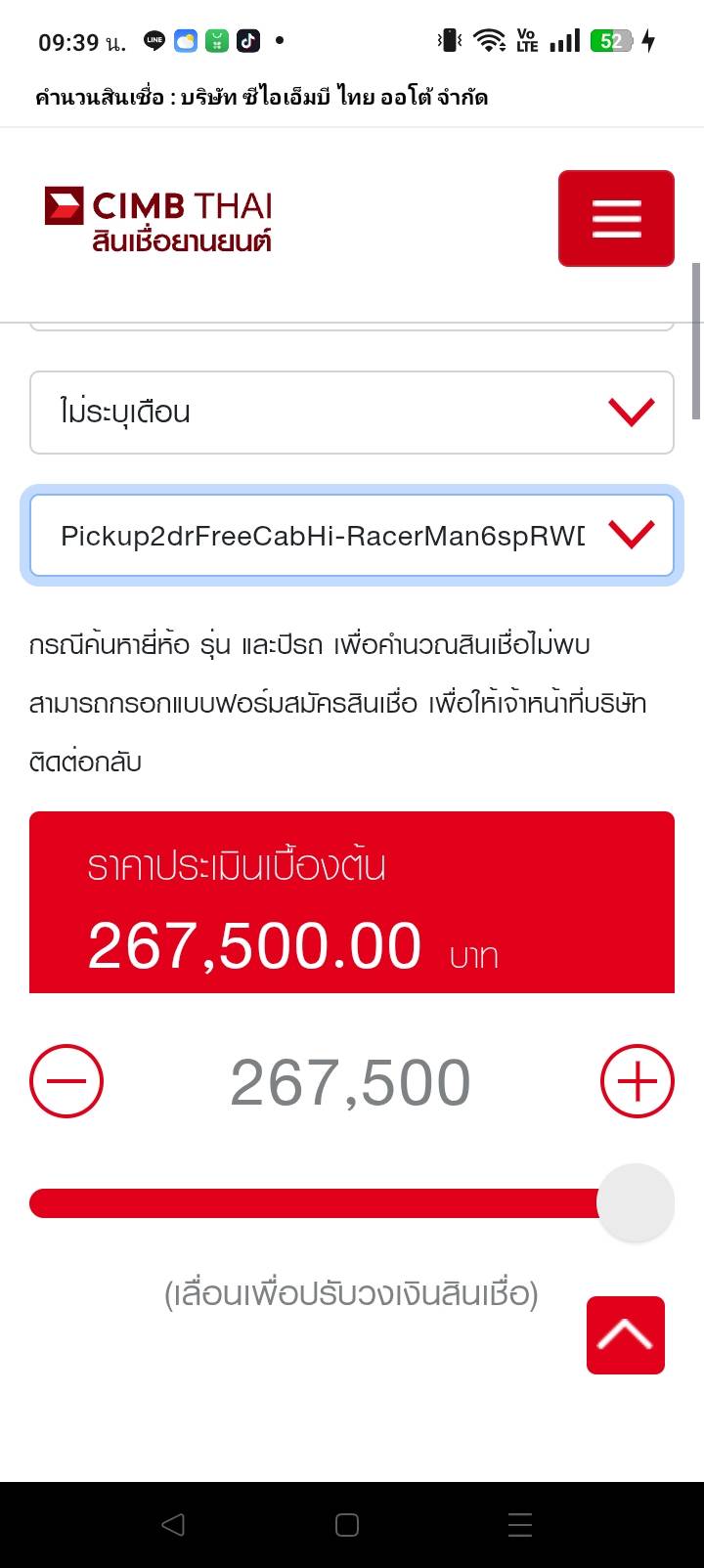Go back using the system back button
The height and width of the screenshot is (1568, 704).
[x=173, y=1524]
